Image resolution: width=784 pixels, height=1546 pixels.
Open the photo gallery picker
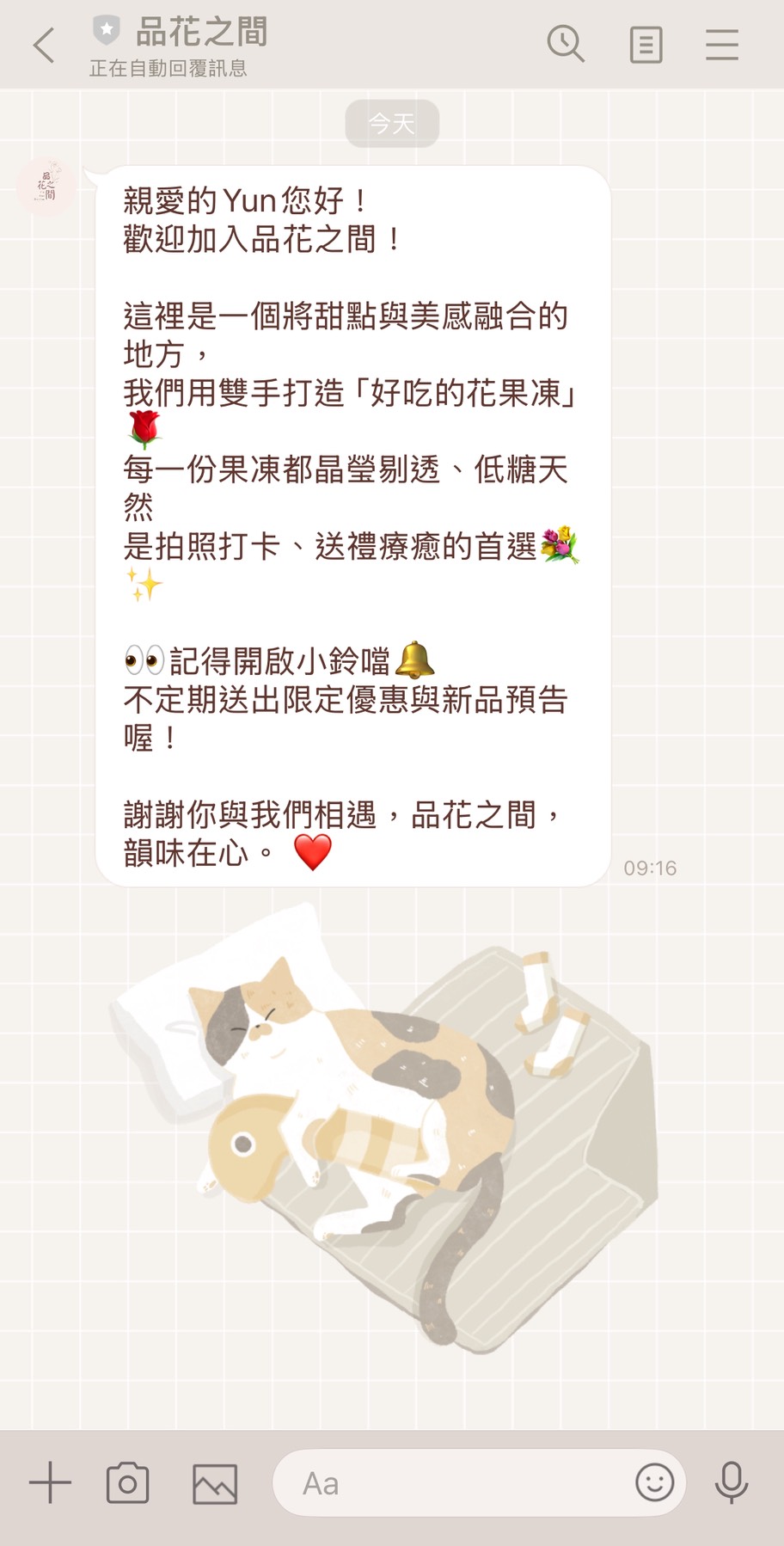(x=215, y=1482)
